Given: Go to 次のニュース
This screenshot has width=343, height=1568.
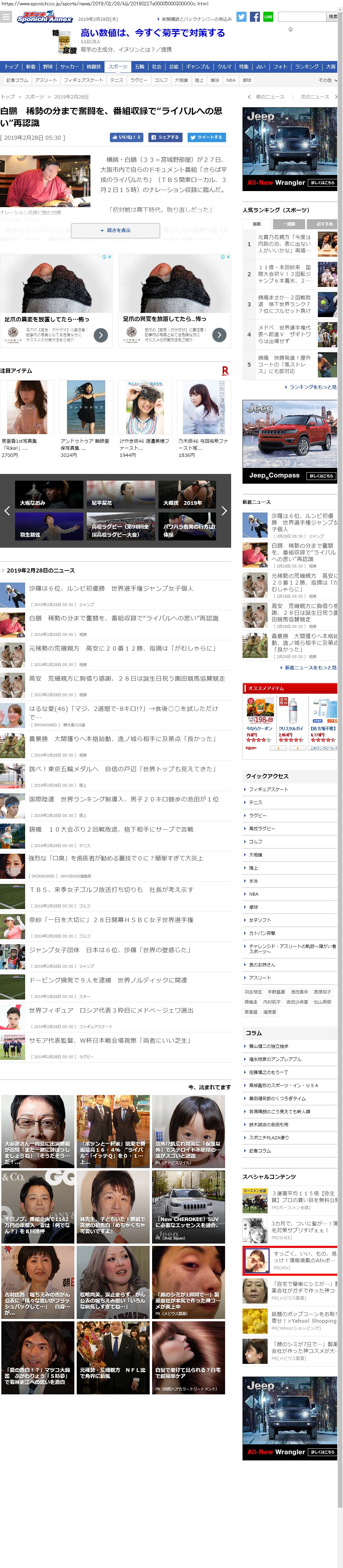Looking at the screenshot, I should (x=317, y=97).
